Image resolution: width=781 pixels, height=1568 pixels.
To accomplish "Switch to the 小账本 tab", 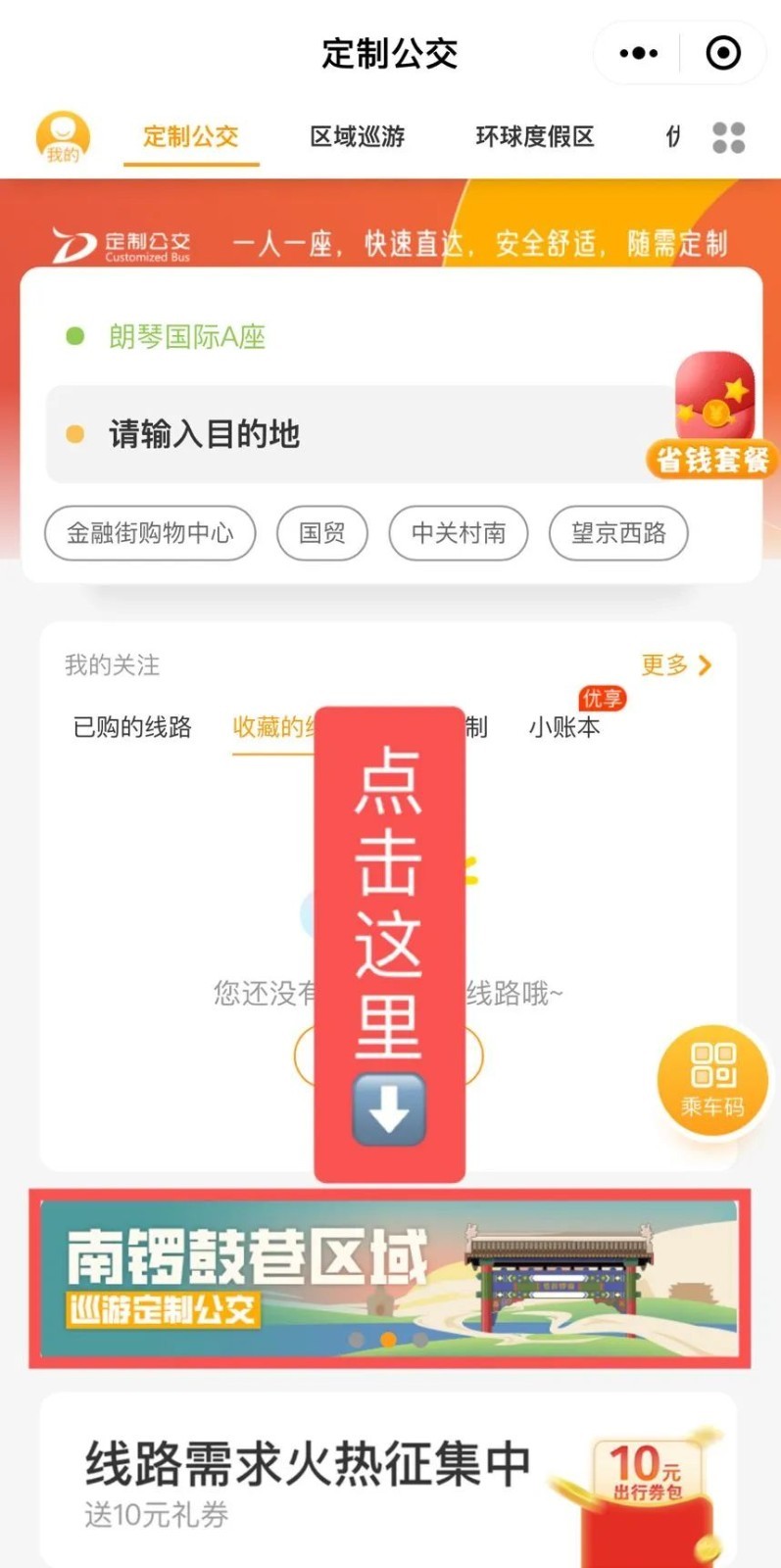I will (x=564, y=727).
